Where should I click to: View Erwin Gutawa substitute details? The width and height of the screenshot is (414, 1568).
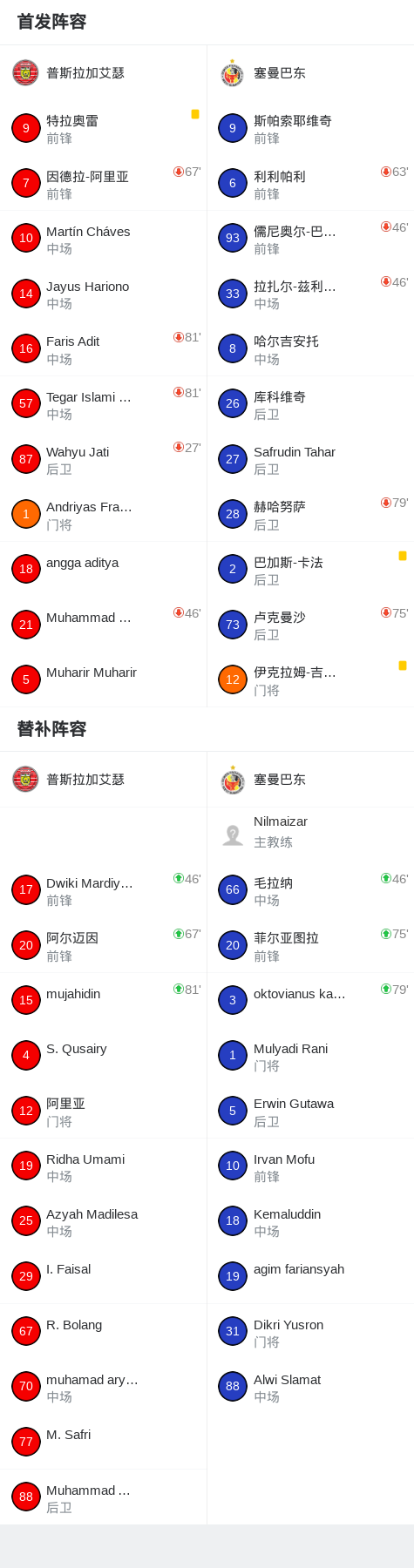click(x=310, y=1111)
